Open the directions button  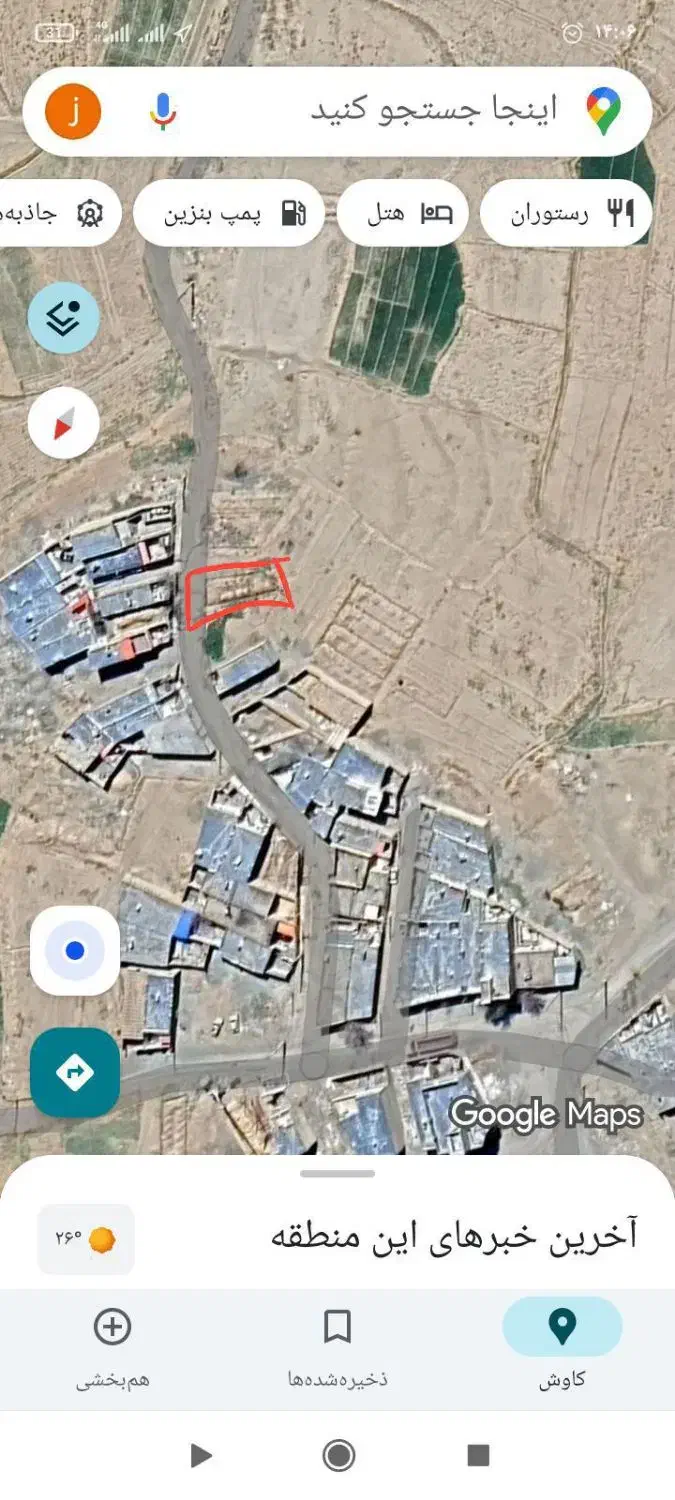tap(75, 1073)
